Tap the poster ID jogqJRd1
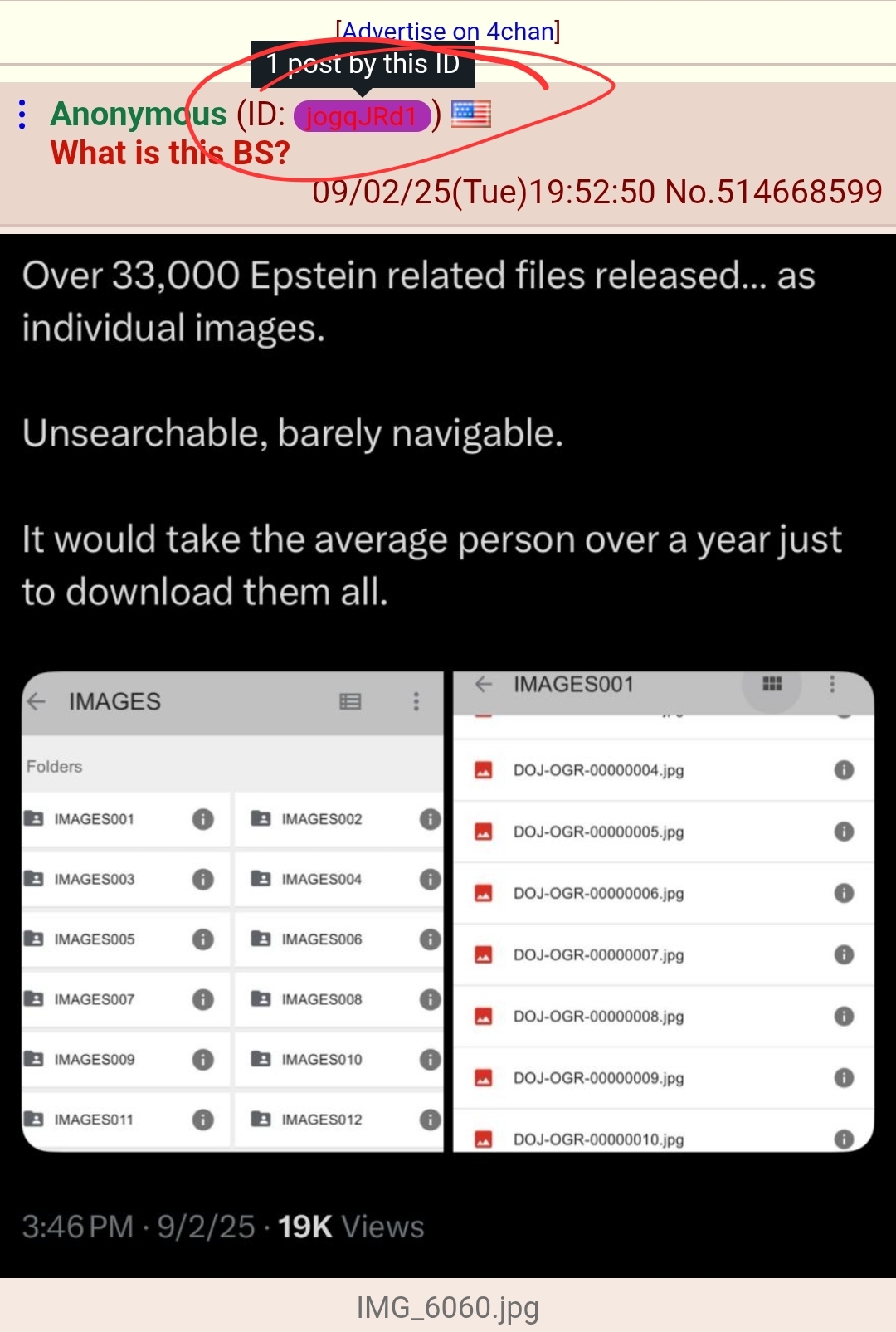896x1332 pixels. (362, 116)
